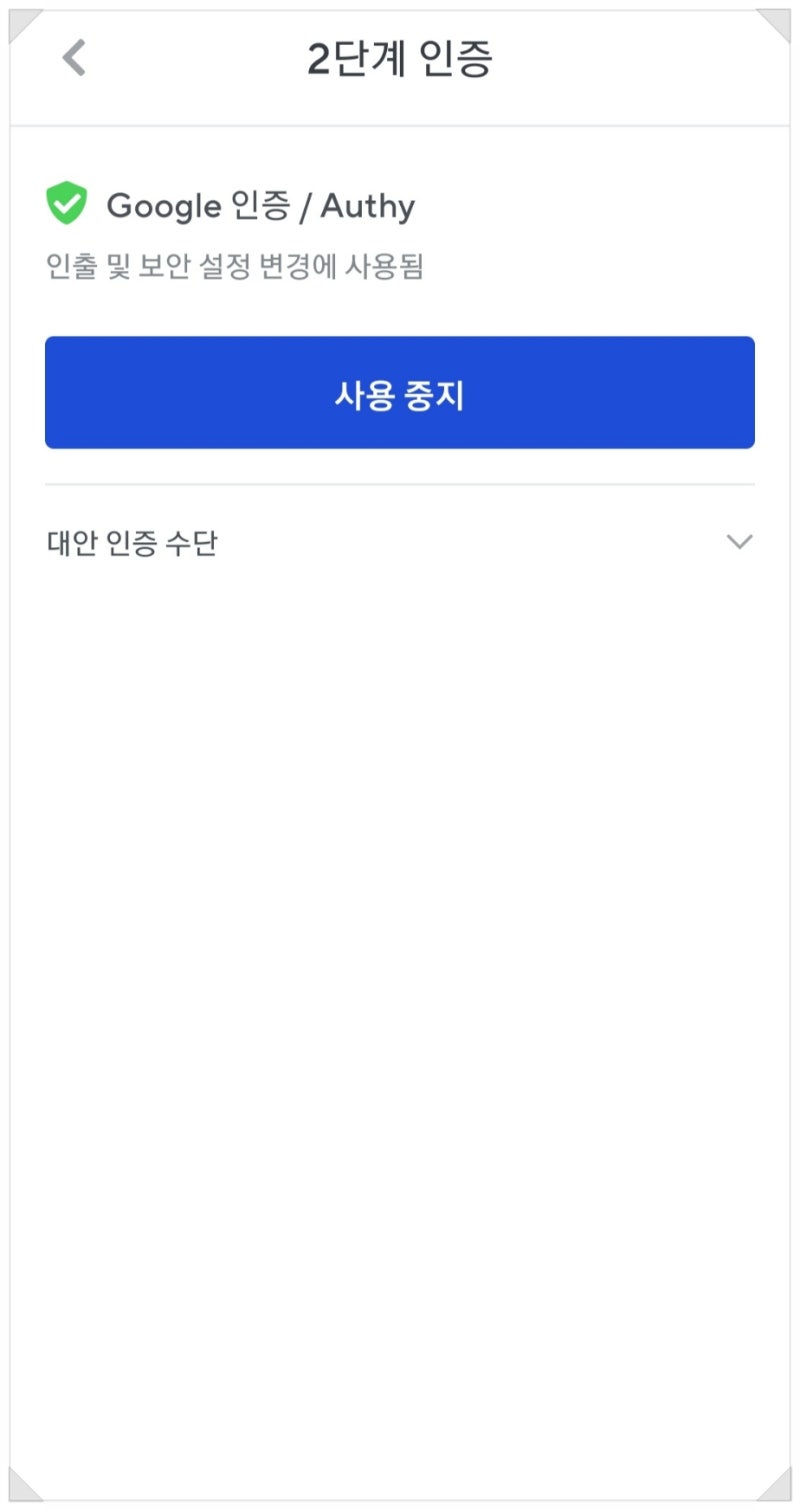Select the left-pointing arrow in the header
This screenshot has height=1510, width=800.
click(x=70, y=57)
